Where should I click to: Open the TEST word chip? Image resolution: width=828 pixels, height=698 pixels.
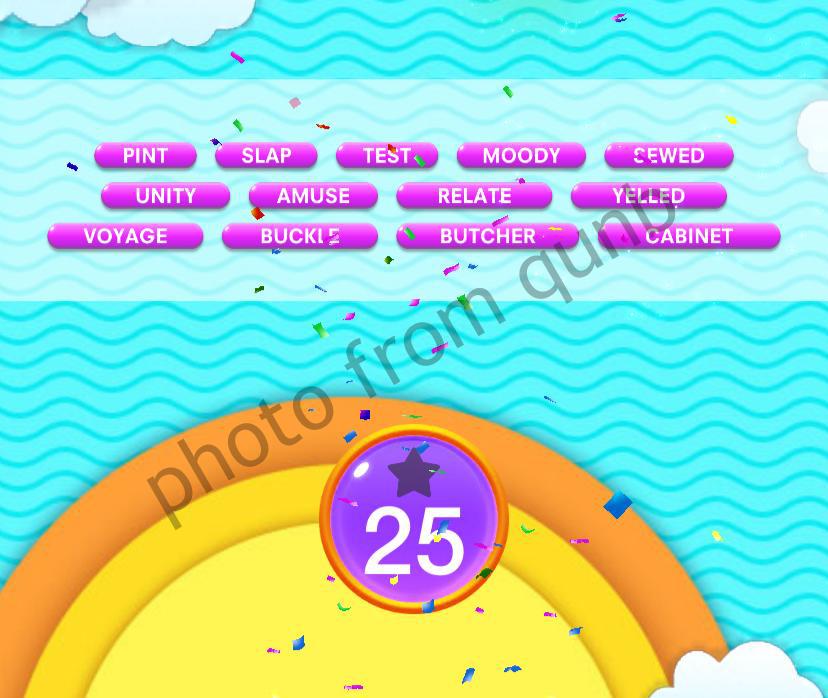(x=387, y=156)
